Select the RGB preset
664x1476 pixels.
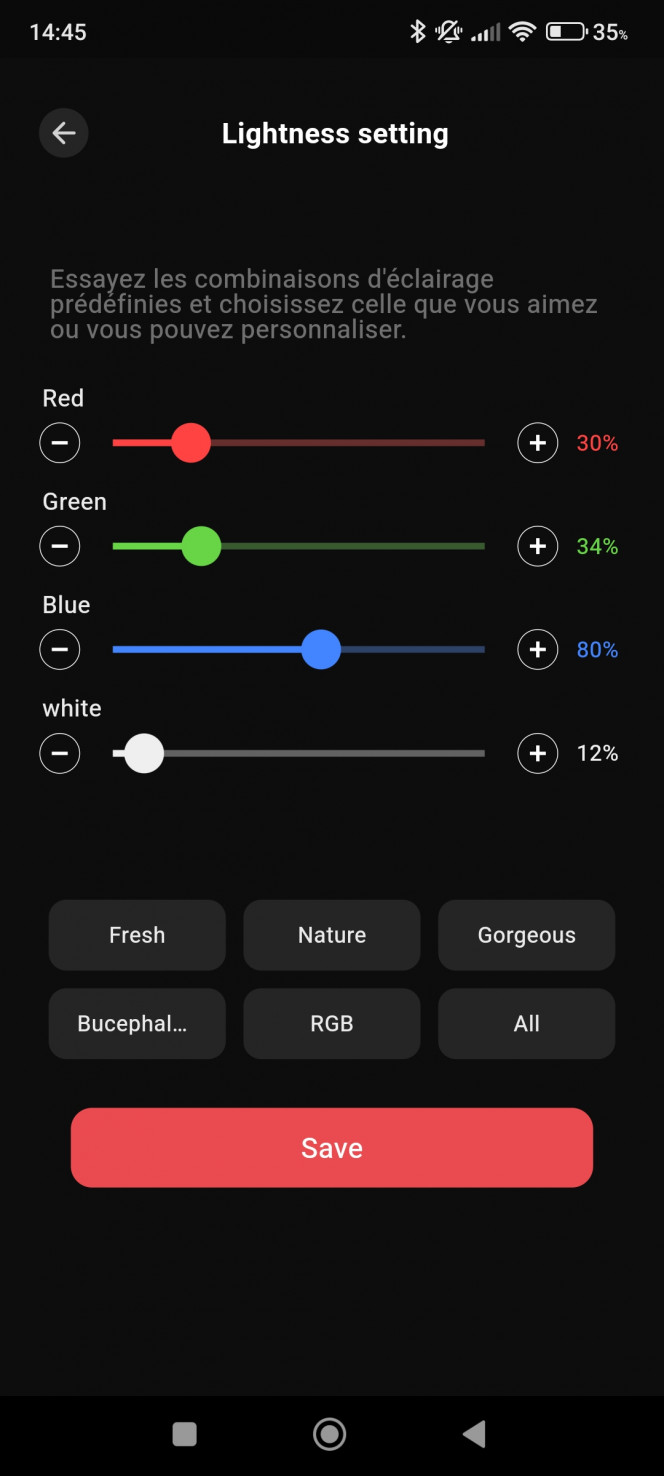pyautogui.click(x=332, y=1024)
